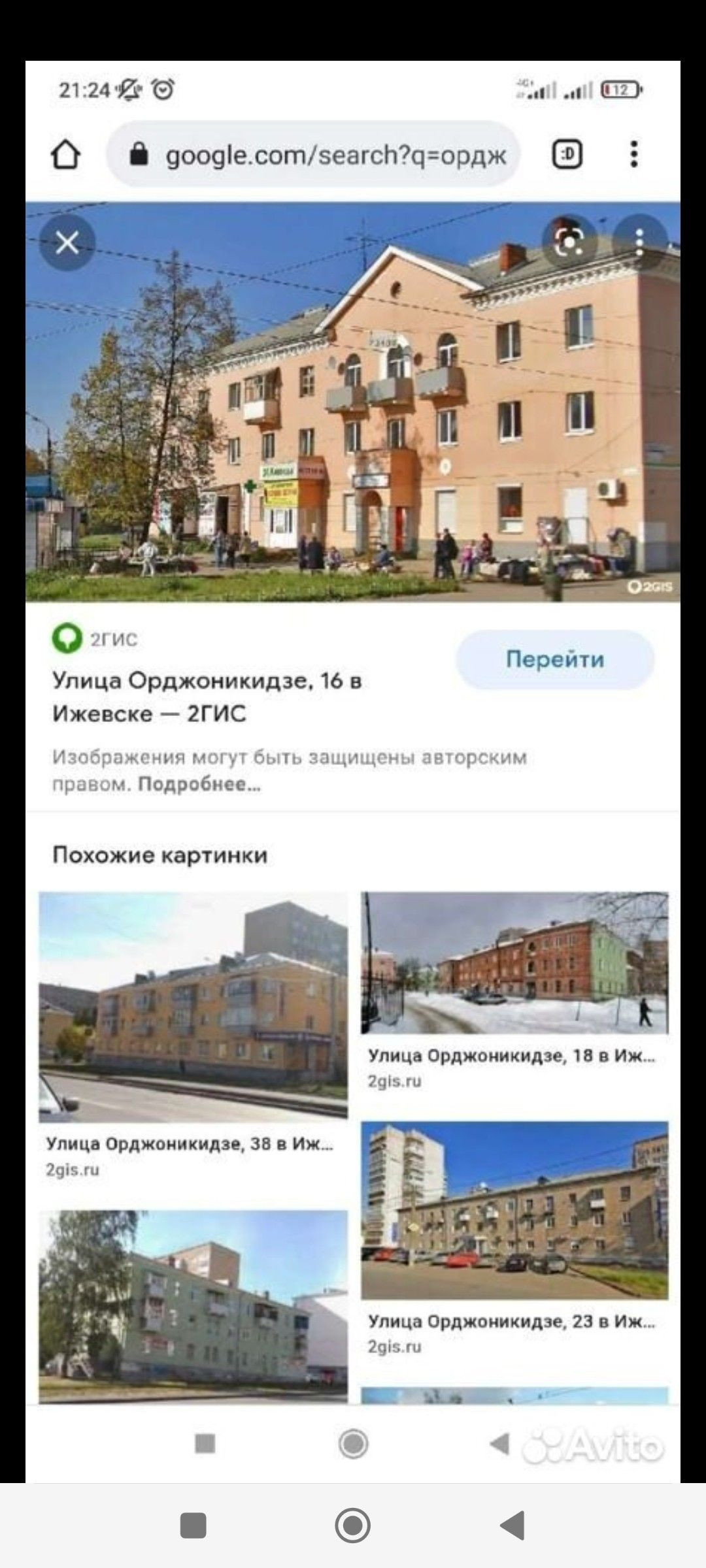Open the Chrome home page
Image resolution: width=706 pixels, height=1568 pixels.
pyautogui.click(x=66, y=155)
